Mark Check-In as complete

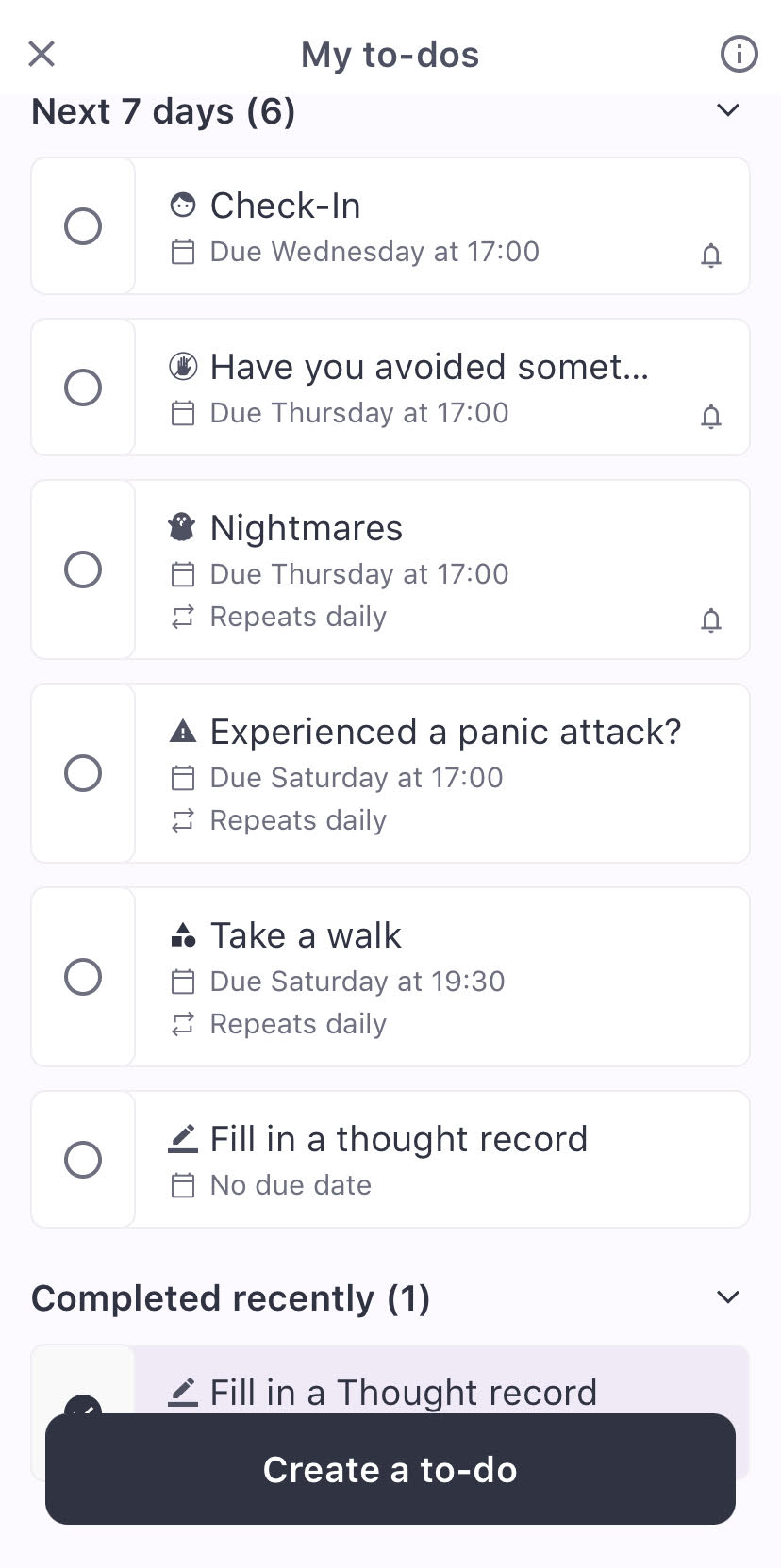point(83,226)
